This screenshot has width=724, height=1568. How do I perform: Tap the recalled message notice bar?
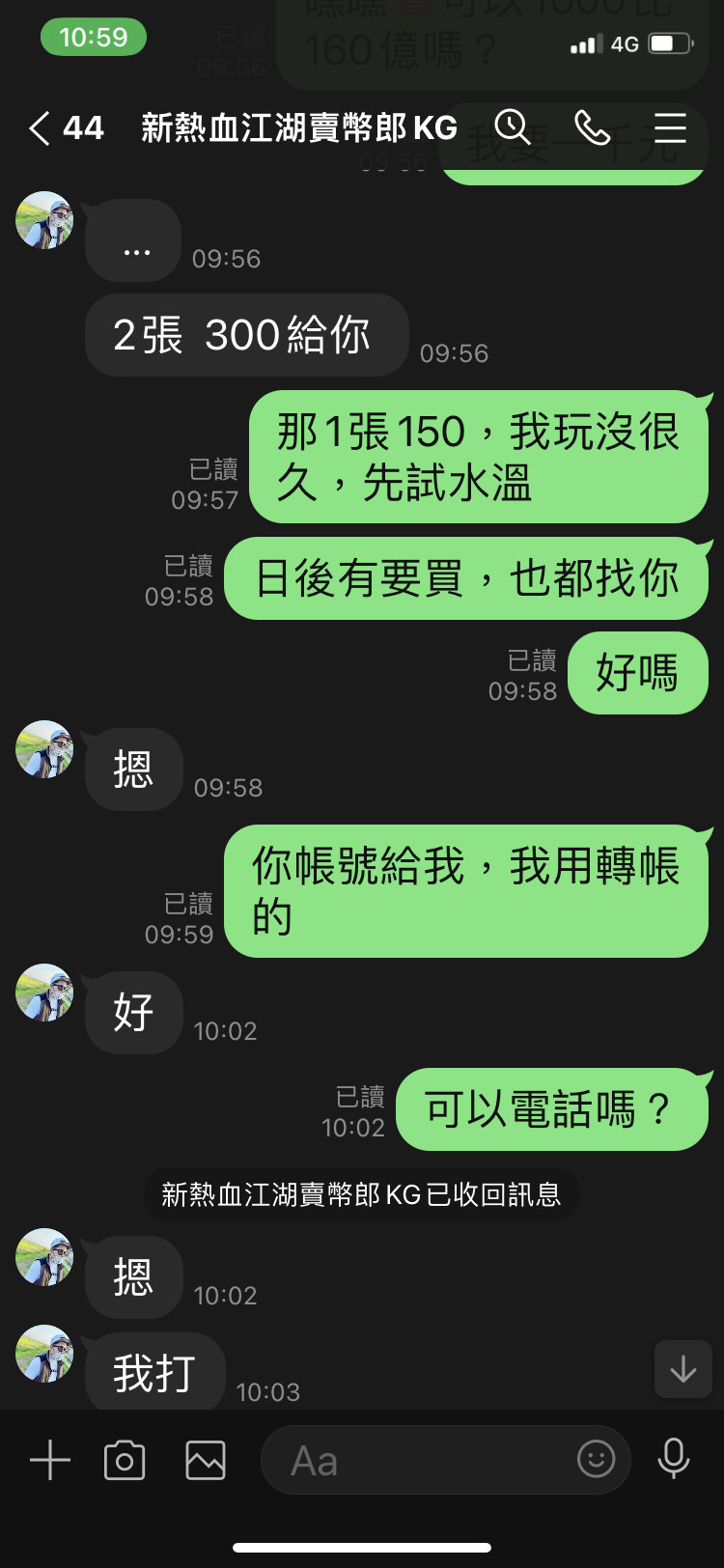[x=362, y=1194]
